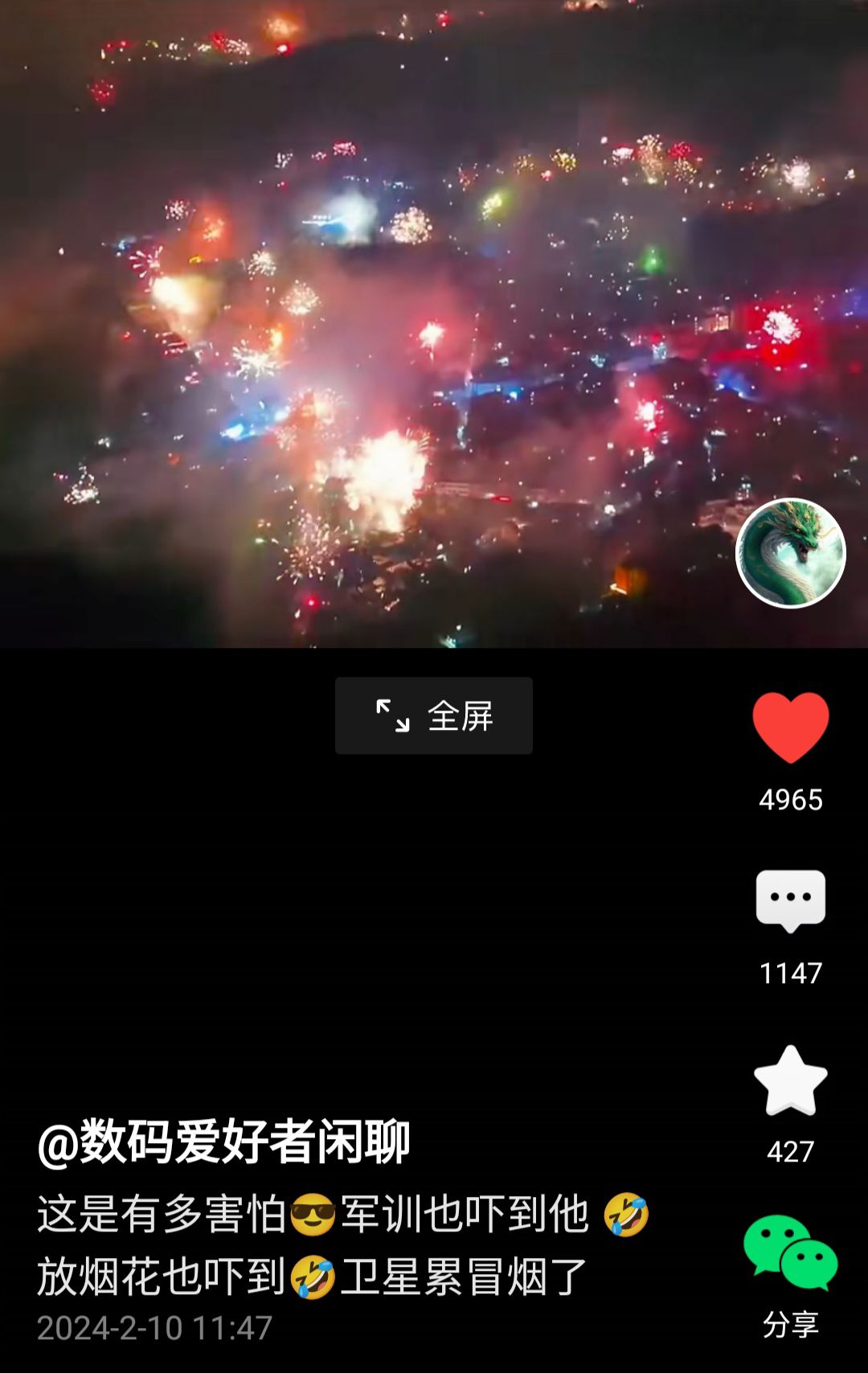868x1373 pixels.
Task: Visit @数码爱好者闲聊 author page
Action: click(x=224, y=1141)
